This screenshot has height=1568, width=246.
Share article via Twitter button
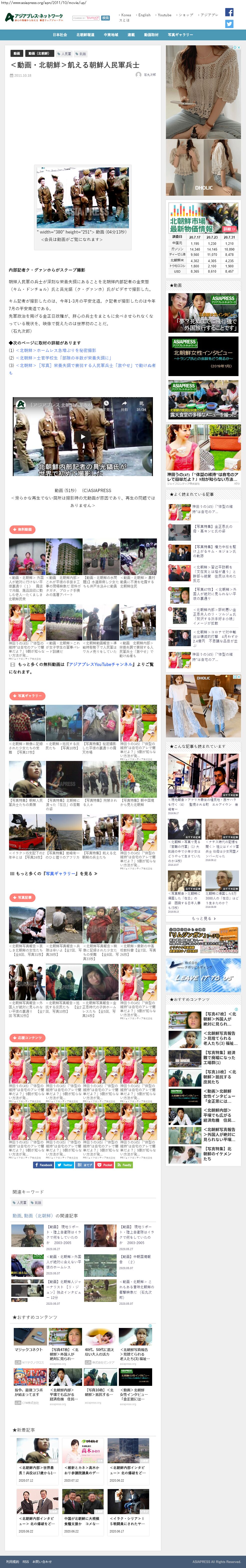click(x=65, y=1164)
